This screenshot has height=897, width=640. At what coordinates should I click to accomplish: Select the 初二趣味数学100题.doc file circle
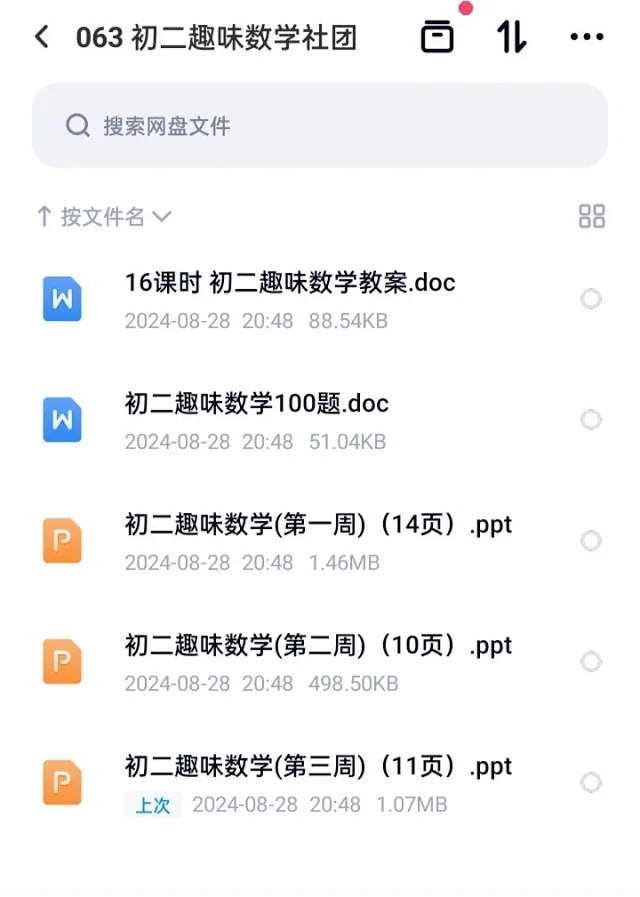pos(591,420)
